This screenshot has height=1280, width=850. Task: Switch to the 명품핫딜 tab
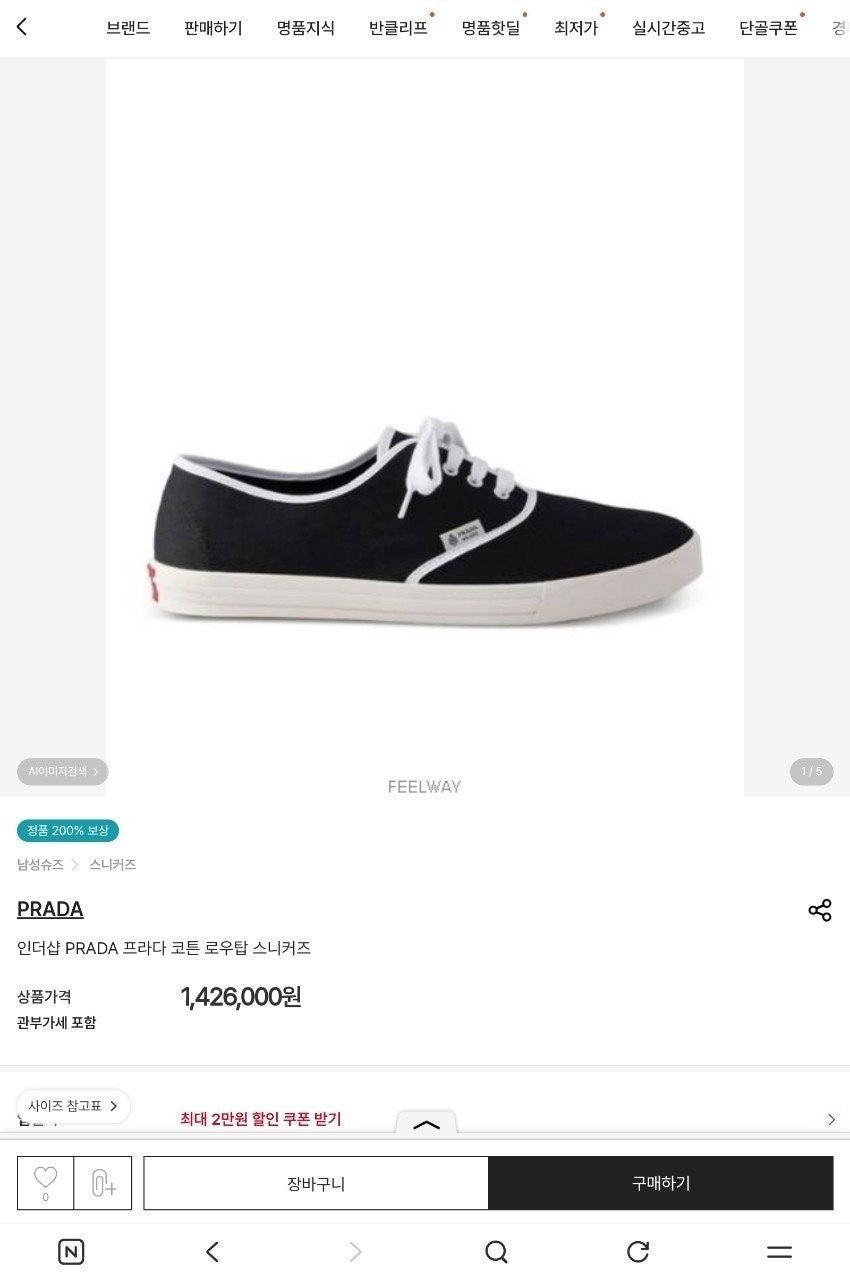tap(491, 28)
